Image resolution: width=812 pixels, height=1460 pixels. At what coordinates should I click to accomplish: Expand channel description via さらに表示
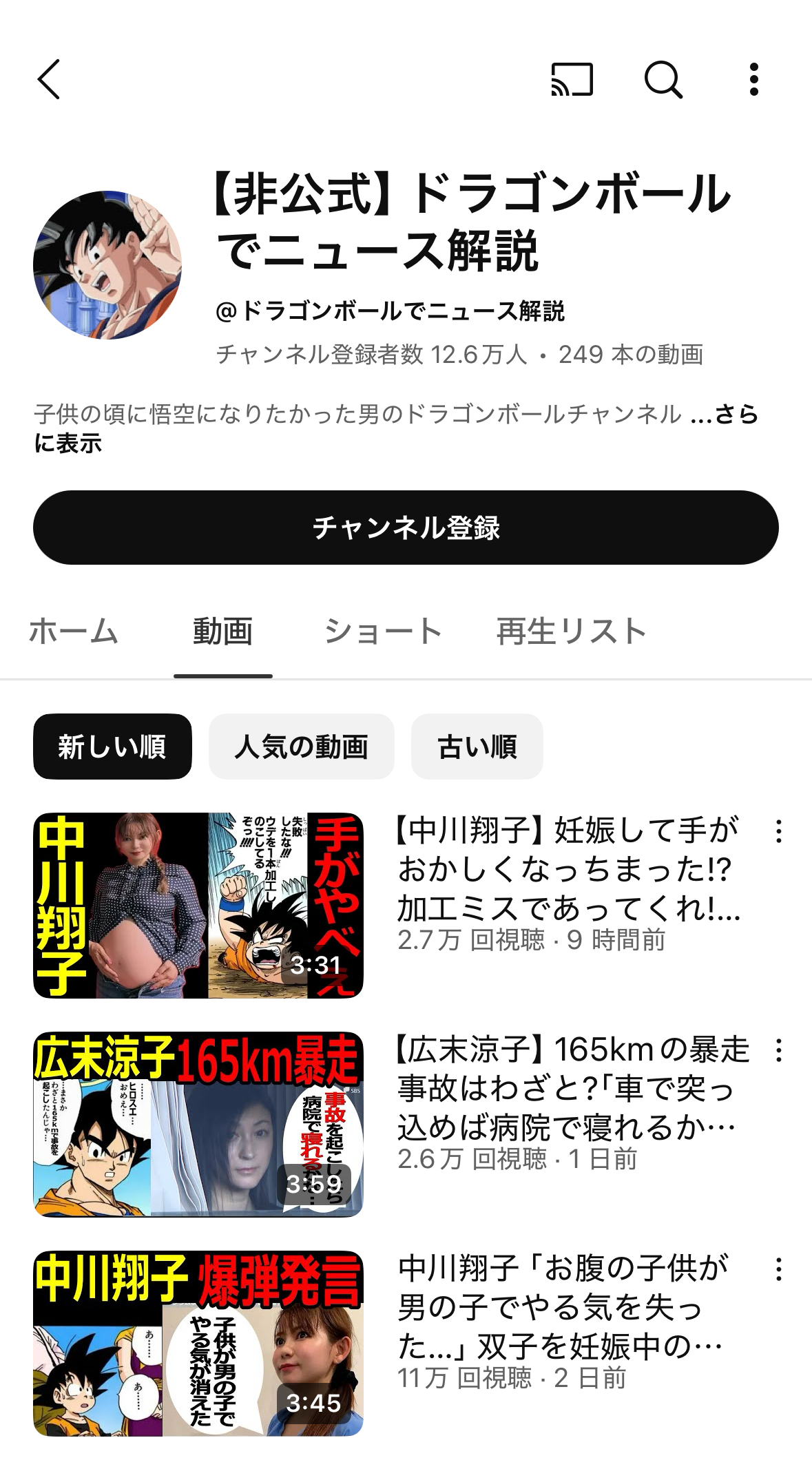pos(396,428)
